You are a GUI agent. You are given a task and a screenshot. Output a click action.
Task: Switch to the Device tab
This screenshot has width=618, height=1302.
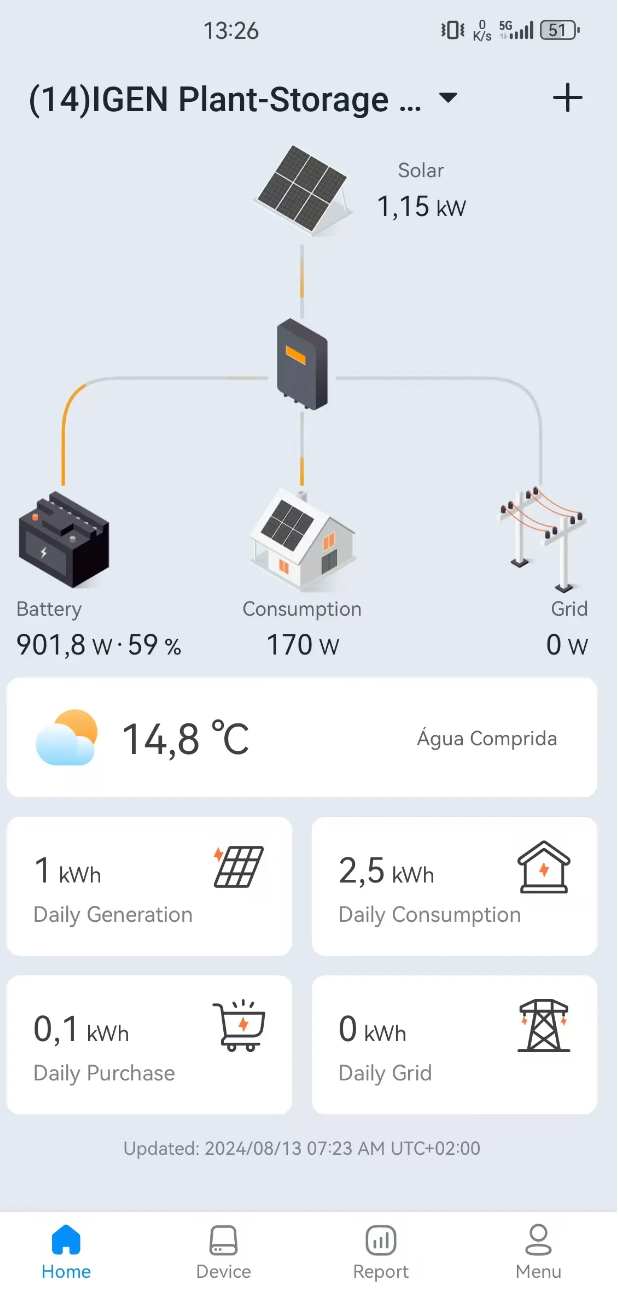pos(223,1253)
